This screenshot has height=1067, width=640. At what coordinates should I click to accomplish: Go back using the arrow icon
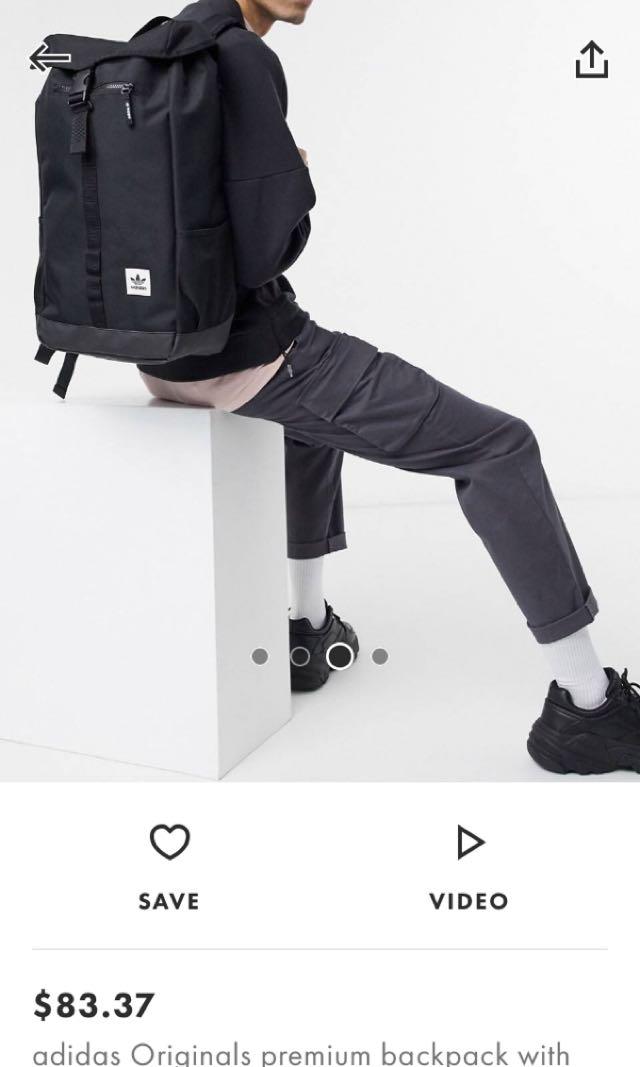point(50,58)
